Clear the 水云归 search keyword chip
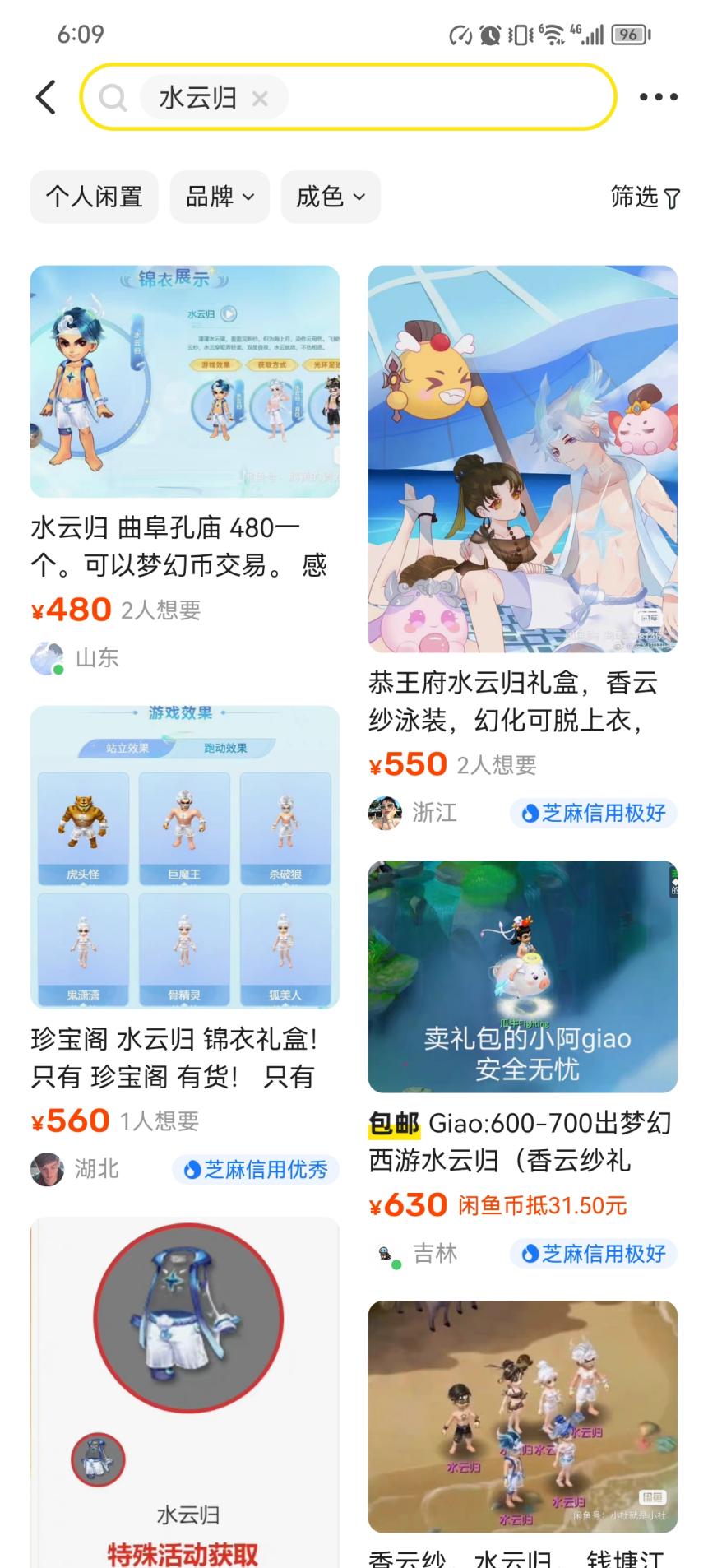Image resolution: width=708 pixels, height=1568 pixels. point(260,99)
